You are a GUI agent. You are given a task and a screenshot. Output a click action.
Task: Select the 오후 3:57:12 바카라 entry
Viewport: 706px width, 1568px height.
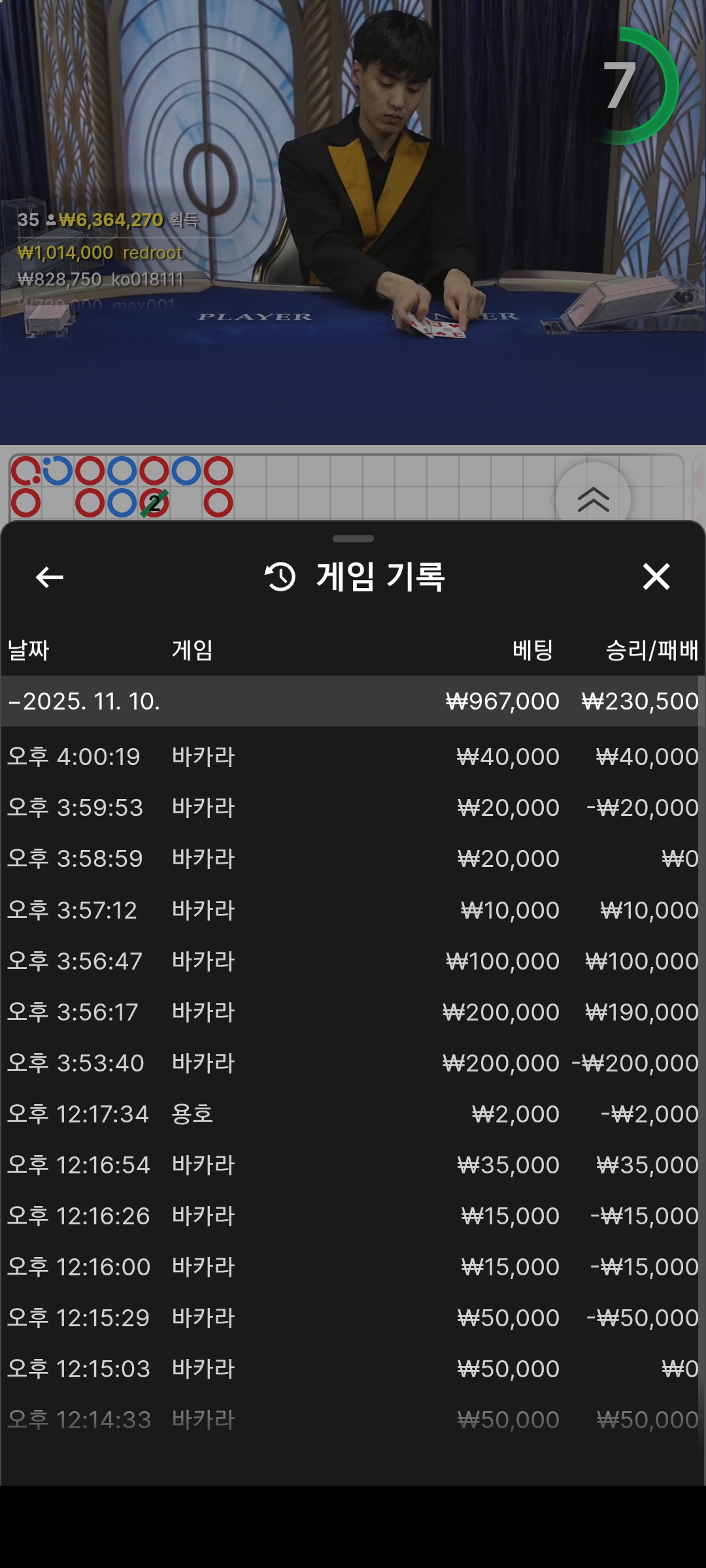pos(353,910)
